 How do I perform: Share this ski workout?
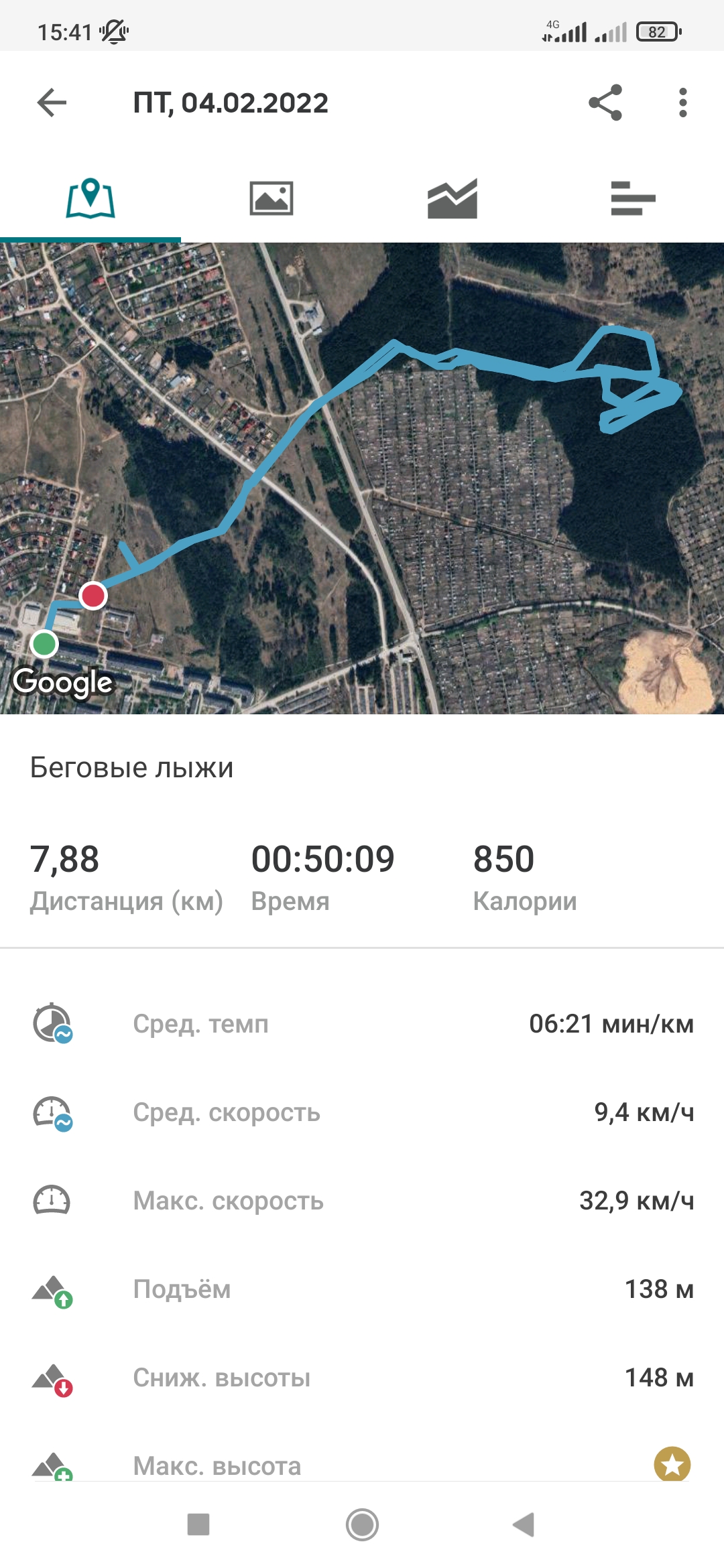tap(605, 103)
